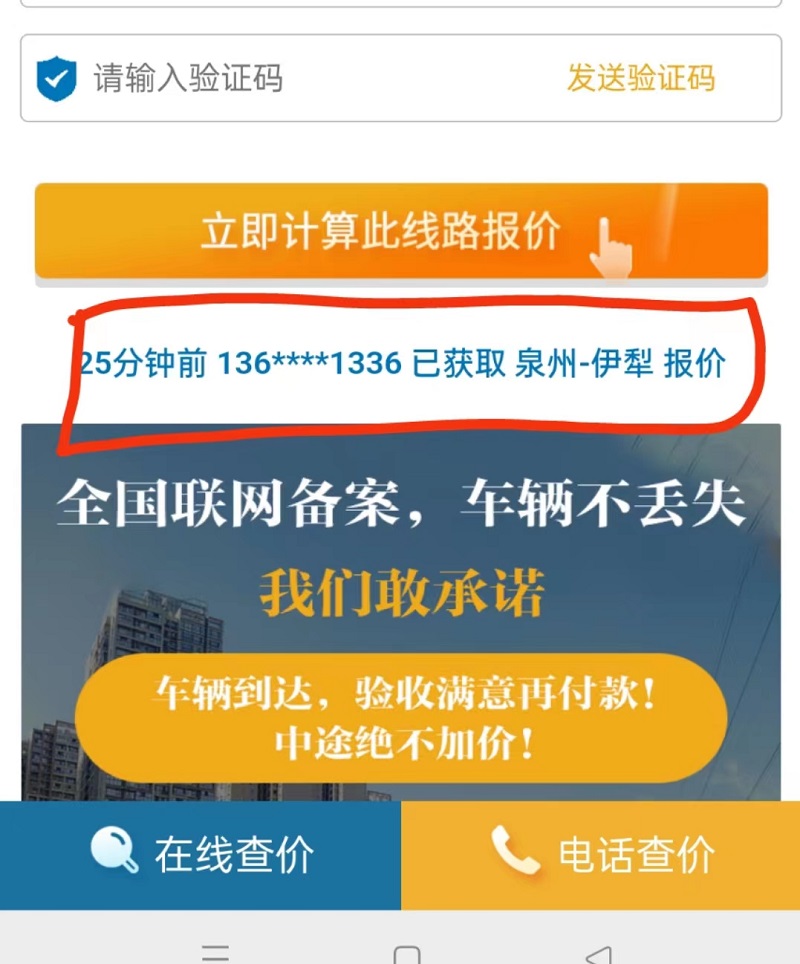Go back using system back button
The height and width of the screenshot is (964, 800).
tap(597, 954)
